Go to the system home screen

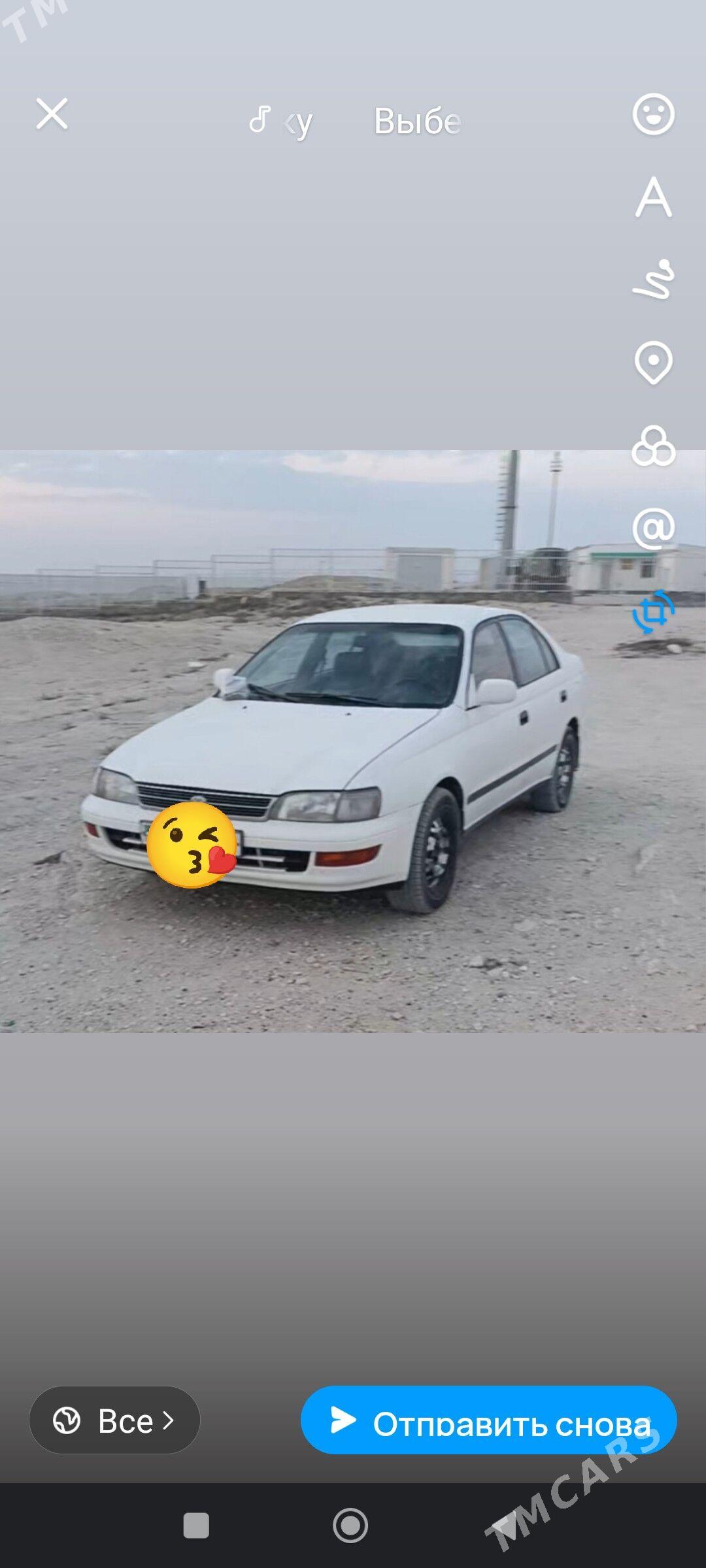[x=350, y=1526]
